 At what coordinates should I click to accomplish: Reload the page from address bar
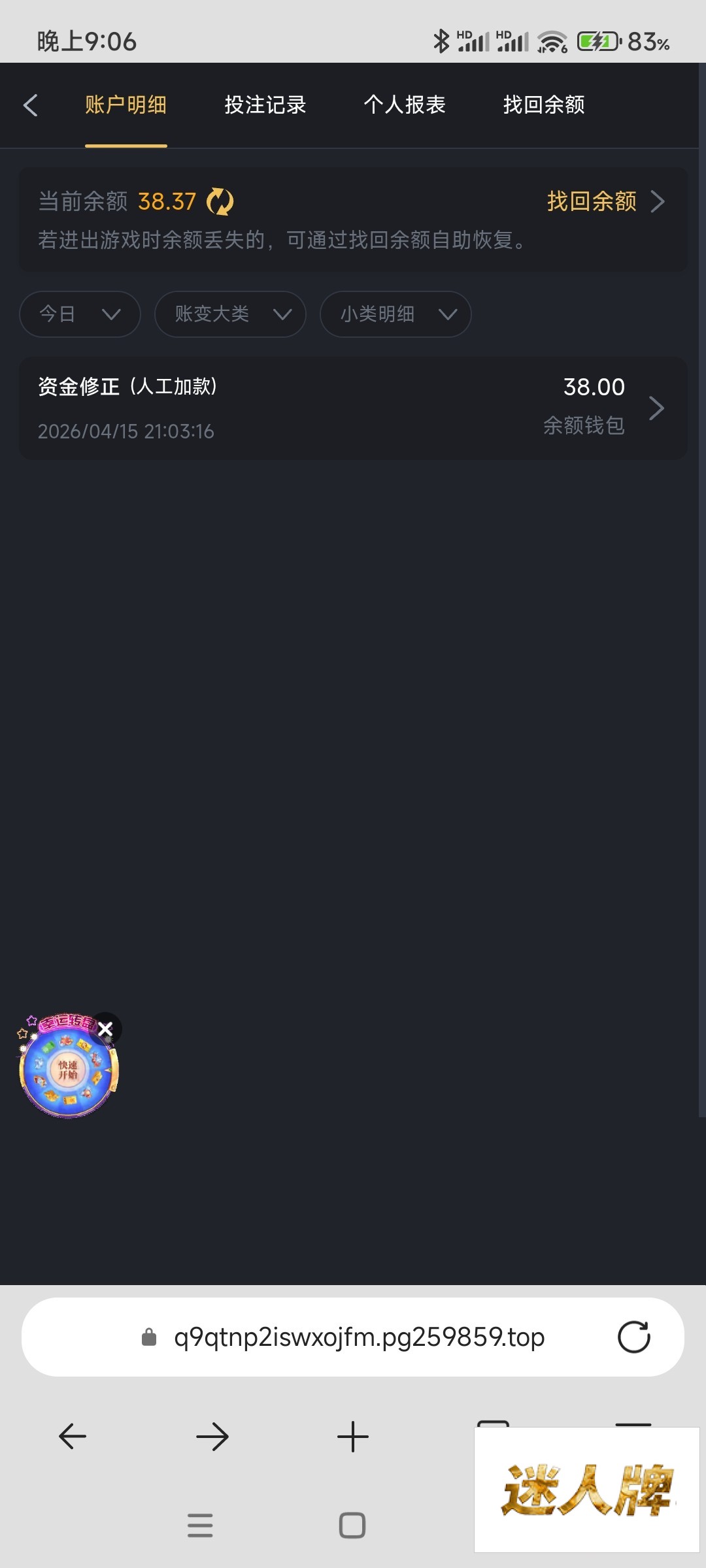point(633,1337)
